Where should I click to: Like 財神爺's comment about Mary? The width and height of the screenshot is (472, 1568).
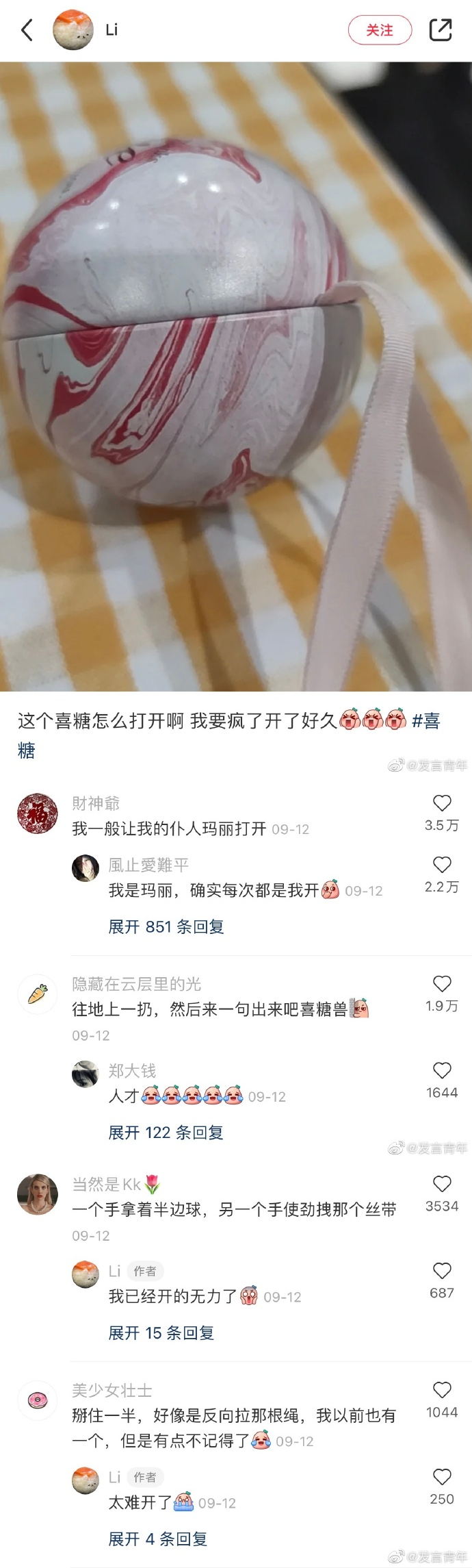(442, 803)
